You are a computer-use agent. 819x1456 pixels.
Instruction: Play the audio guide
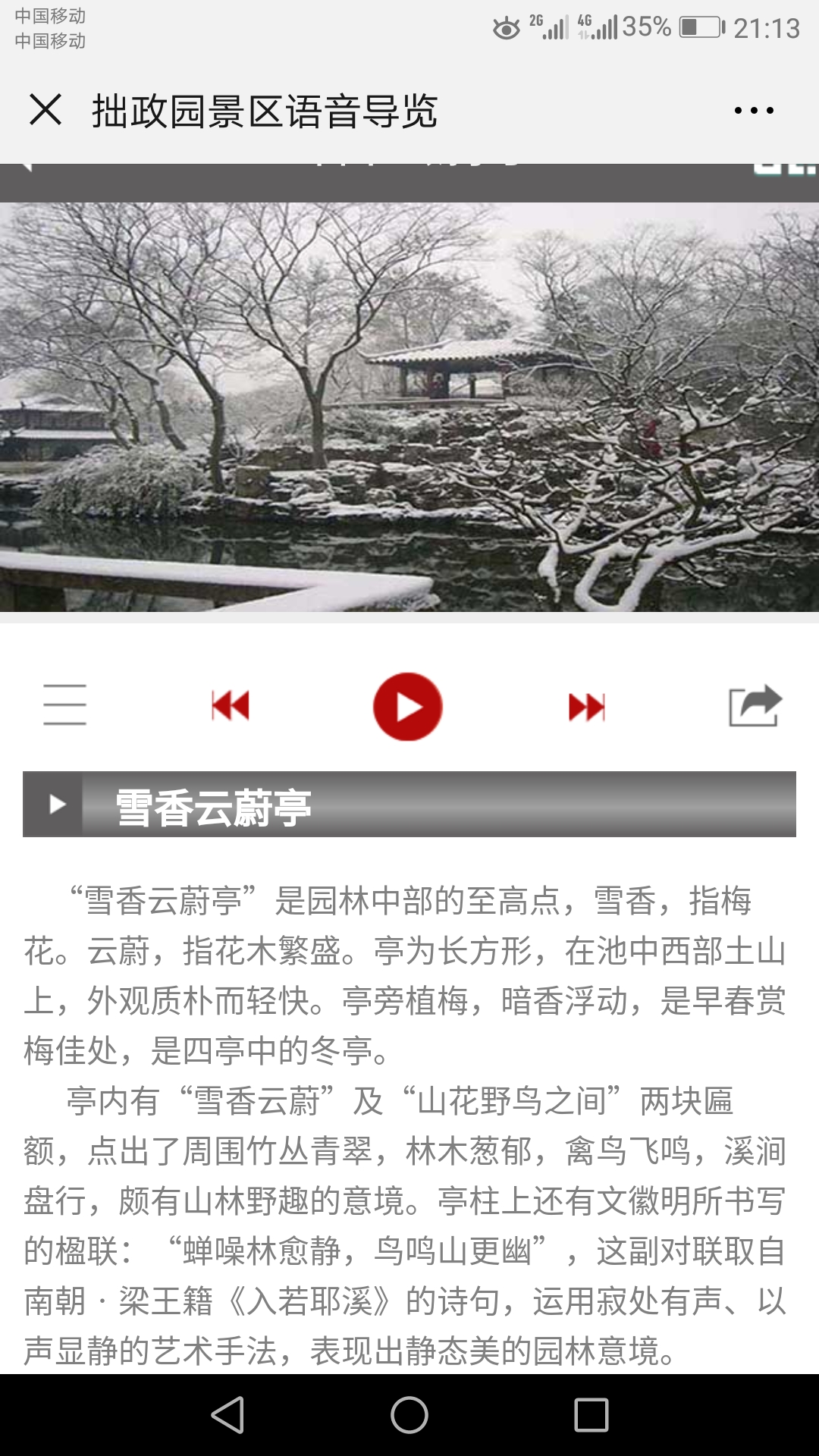408,707
